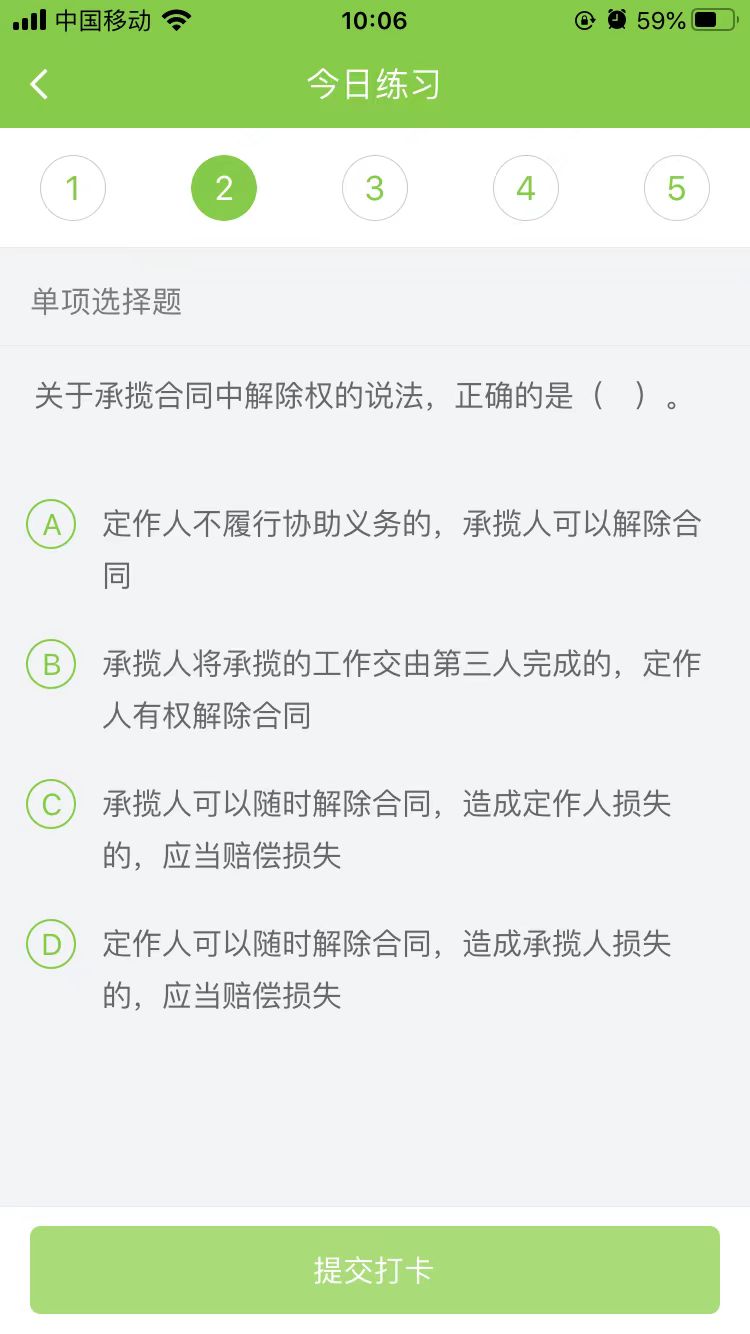Pick answer C 承揽人可以随时解除合同
Viewport: 750px width, 1334px height.
[51, 805]
